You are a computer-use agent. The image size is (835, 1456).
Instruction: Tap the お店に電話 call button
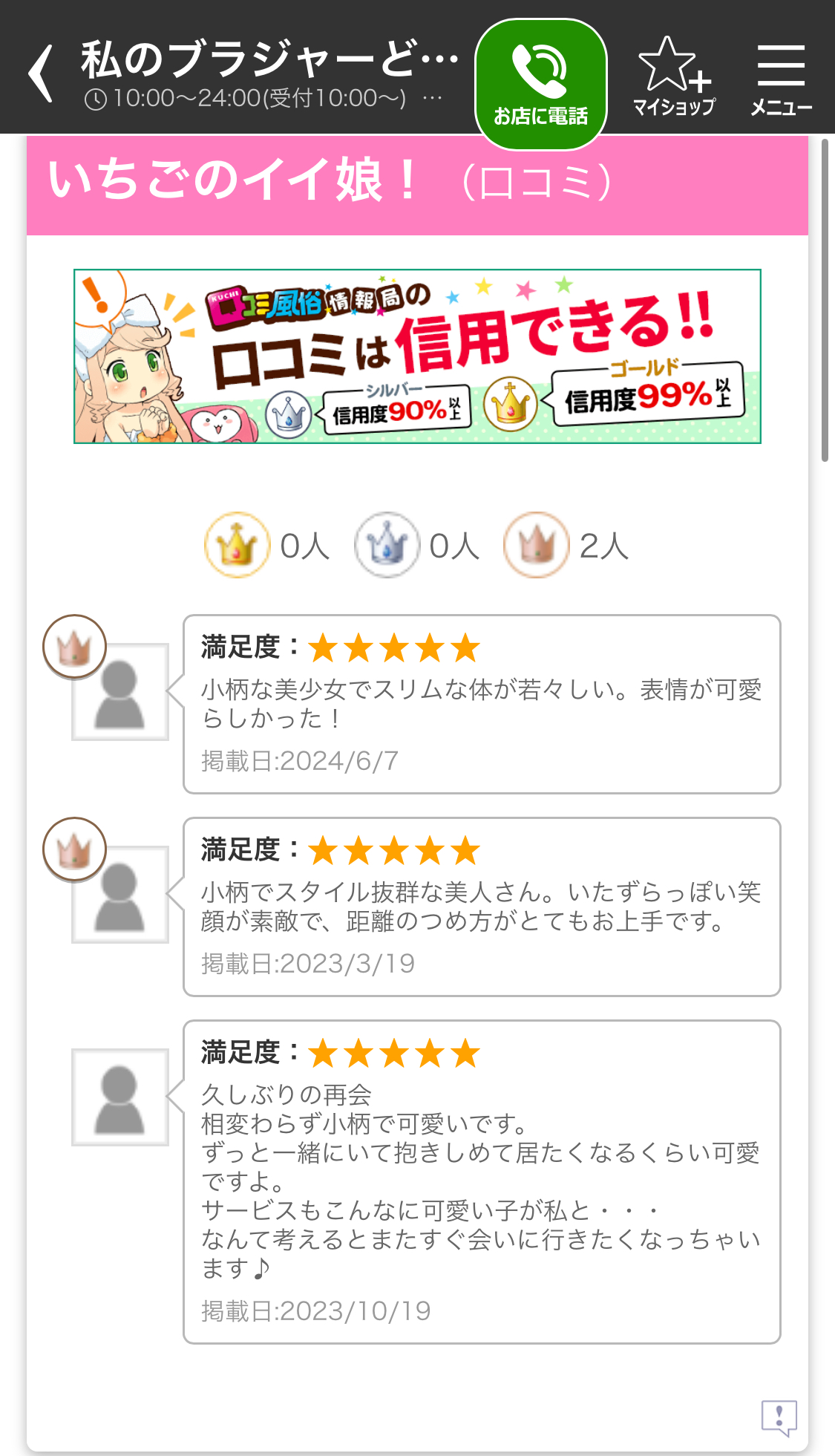pos(540,83)
